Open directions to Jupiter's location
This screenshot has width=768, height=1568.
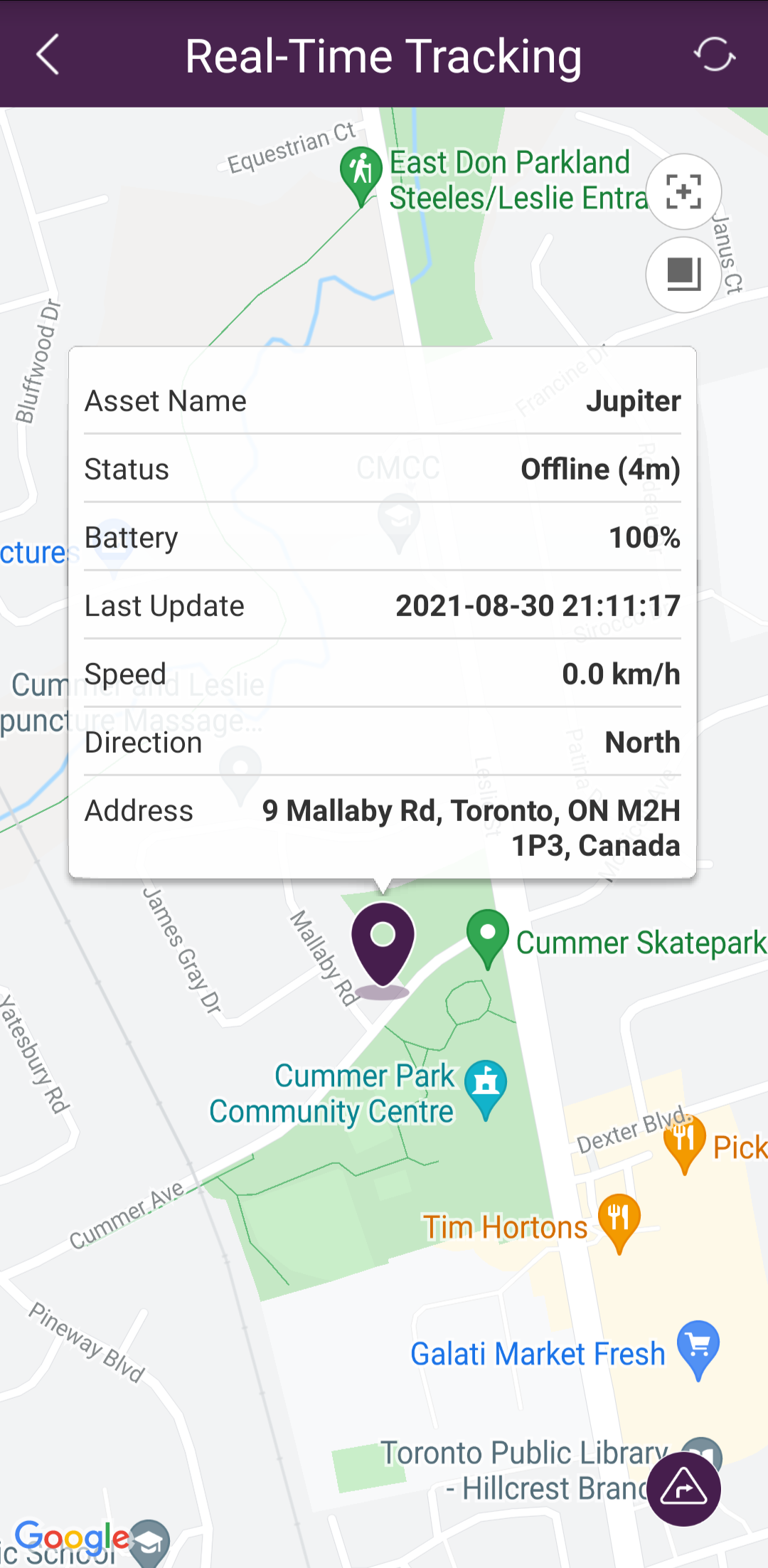pyautogui.click(x=683, y=1489)
